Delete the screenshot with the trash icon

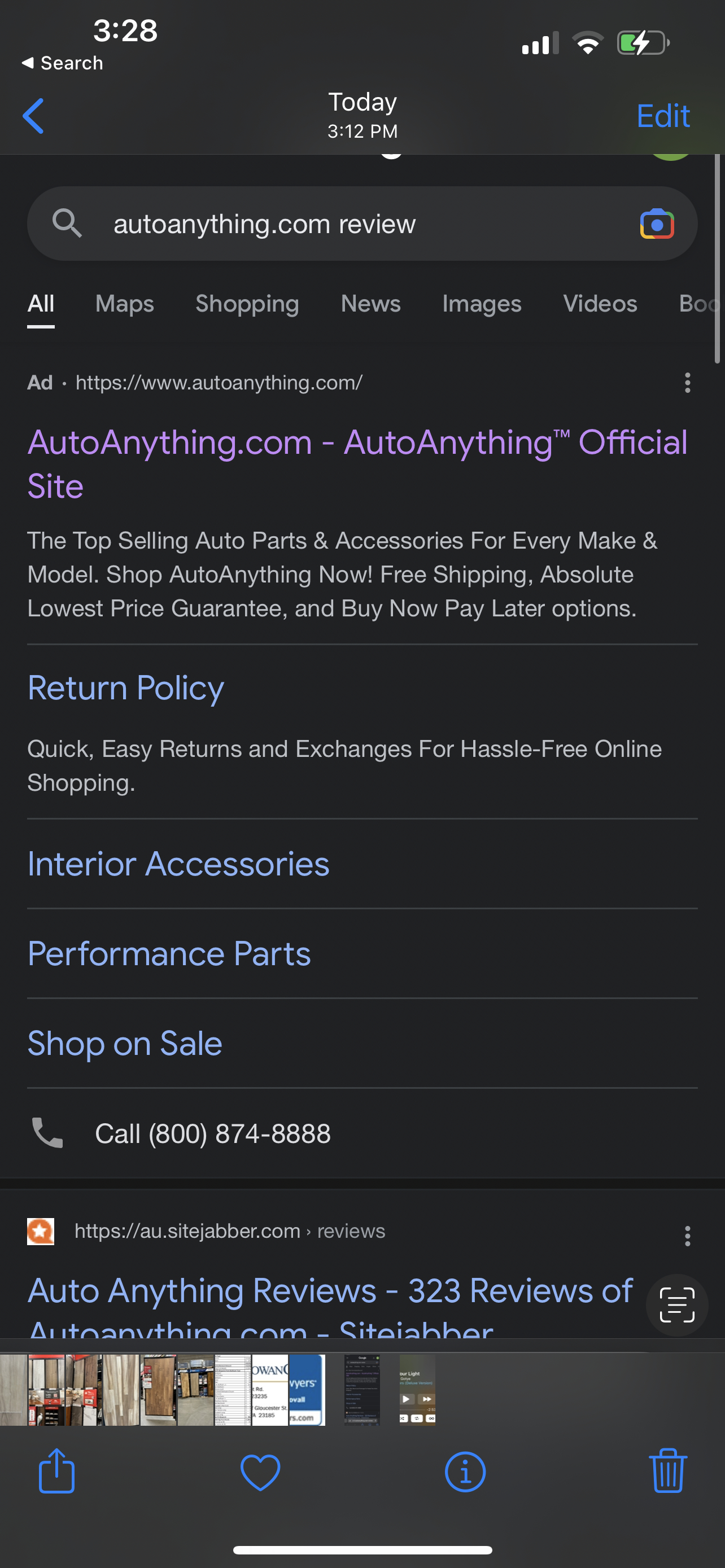pyautogui.click(x=668, y=1472)
